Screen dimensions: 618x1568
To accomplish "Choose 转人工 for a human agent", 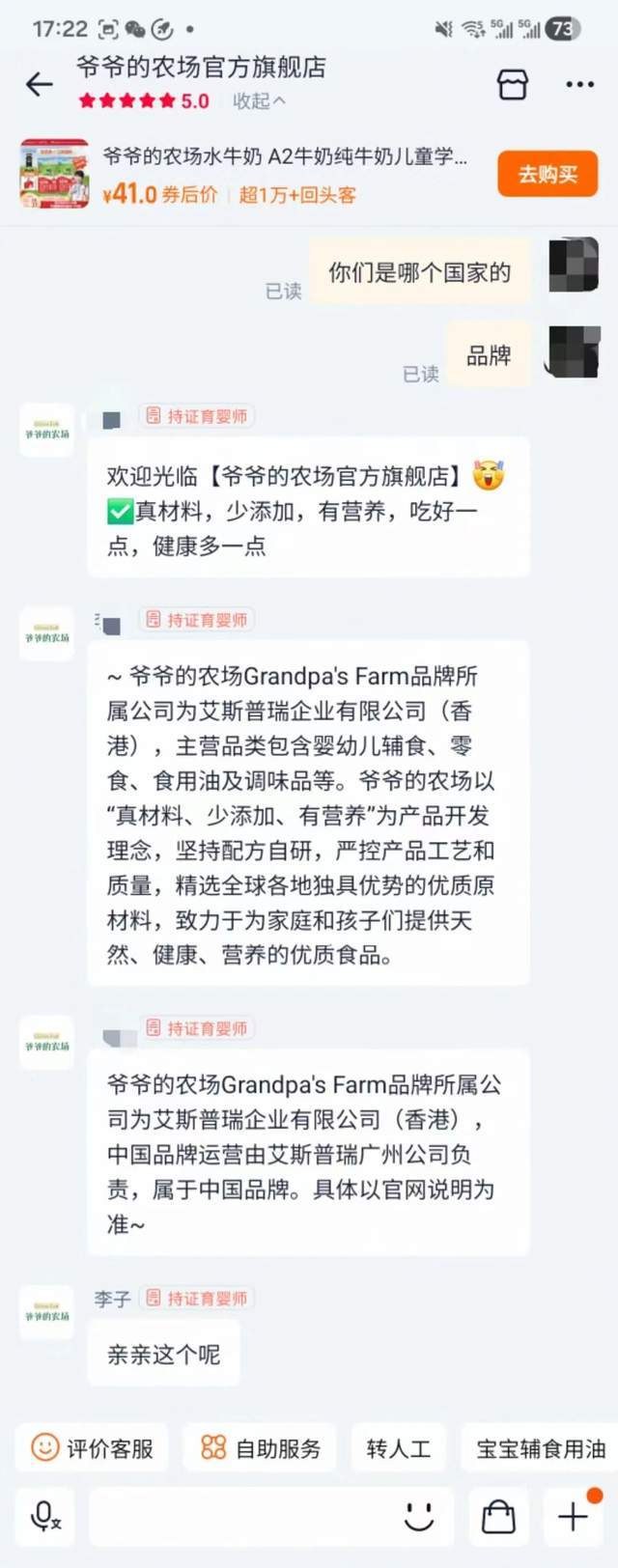I will (x=398, y=1448).
